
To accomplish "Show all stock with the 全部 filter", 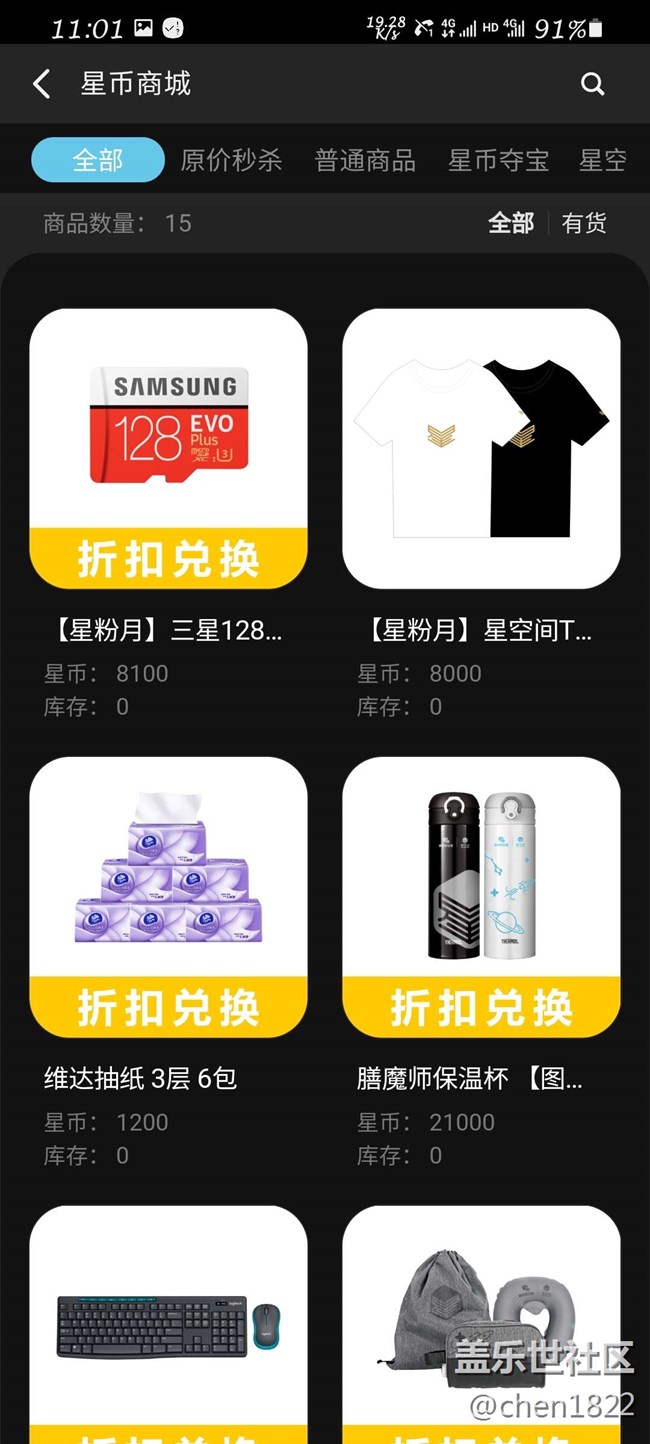I will point(510,223).
